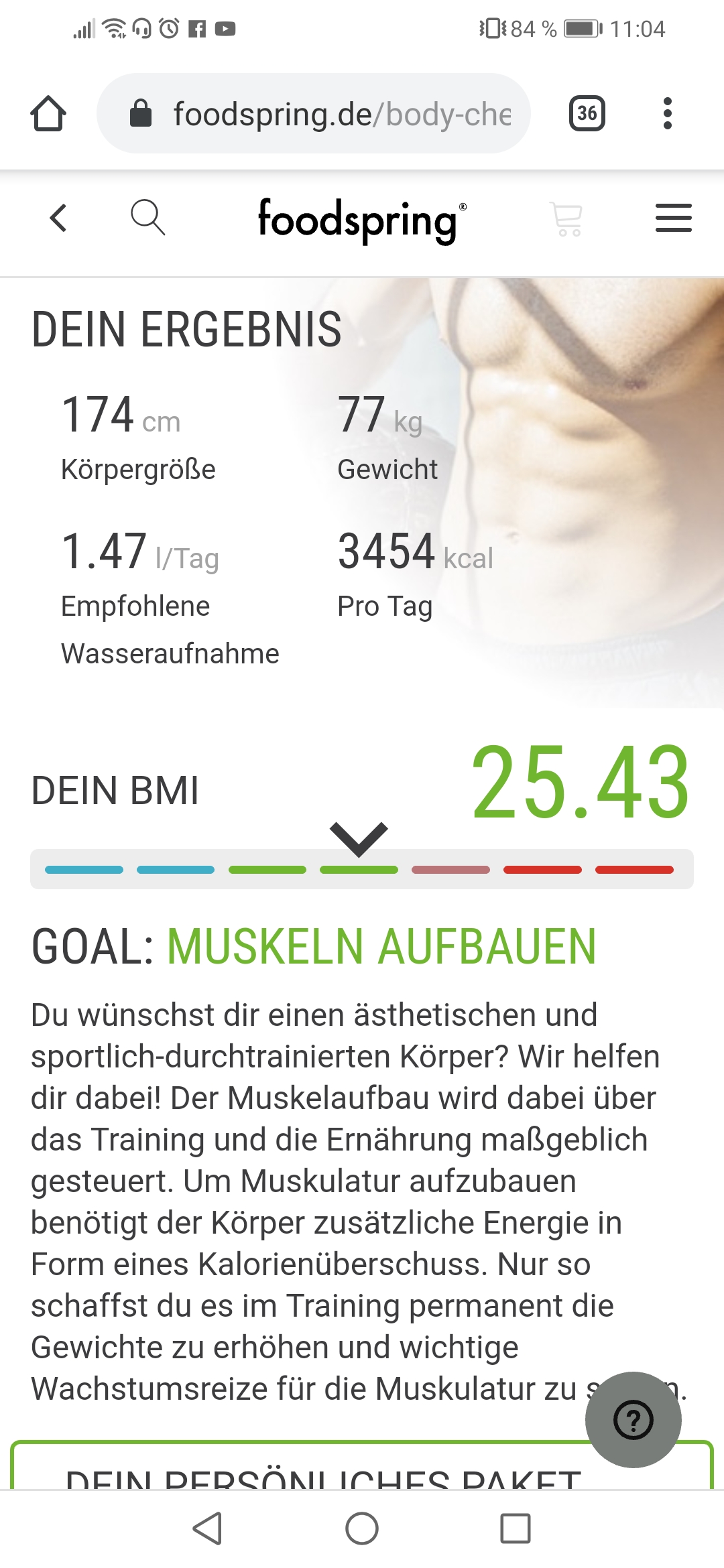Image resolution: width=724 pixels, height=1568 pixels.
Task: Open the tab switcher showing 36 tabs
Action: tap(587, 113)
